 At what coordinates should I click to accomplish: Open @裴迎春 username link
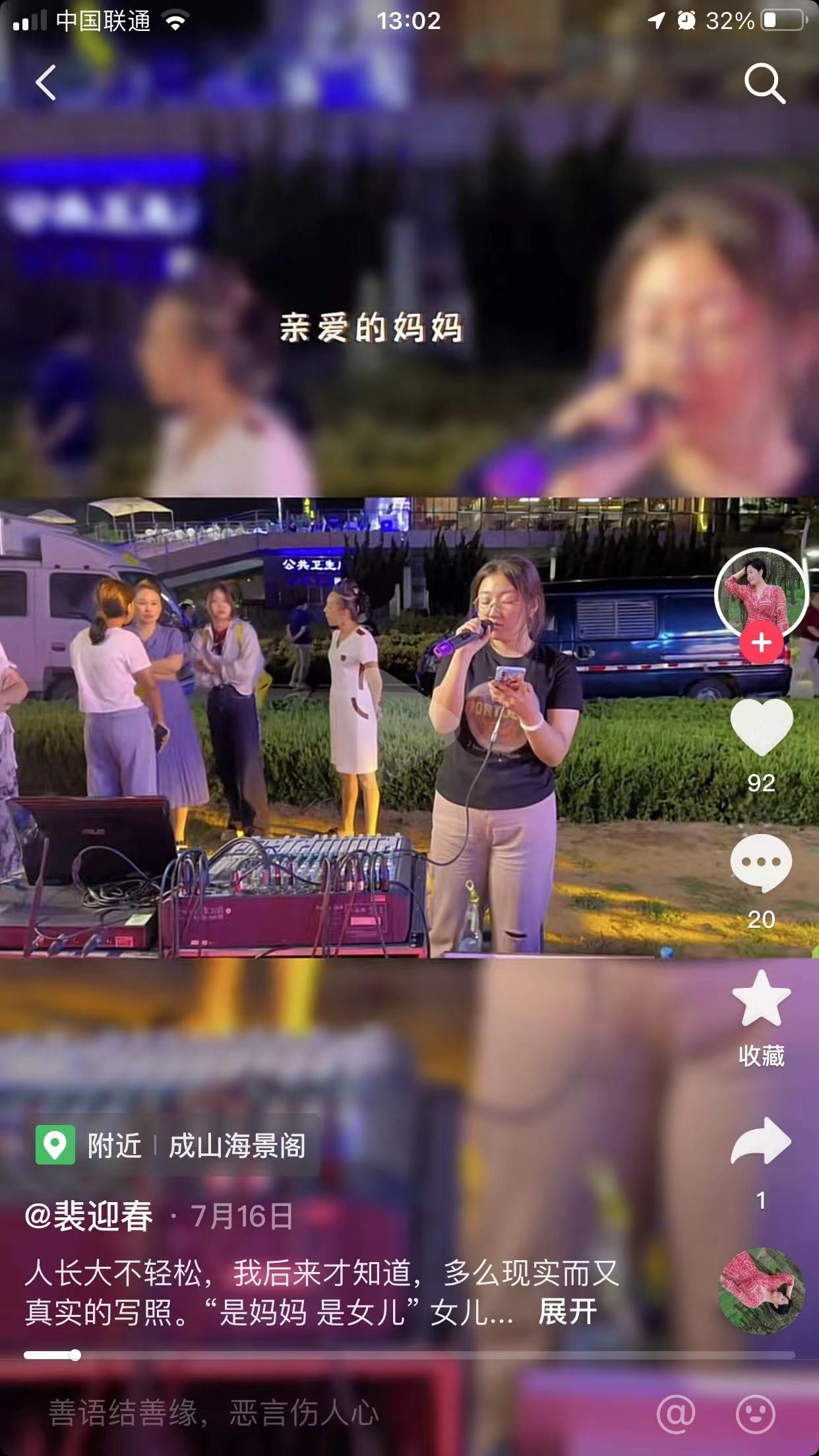tap(89, 1217)
